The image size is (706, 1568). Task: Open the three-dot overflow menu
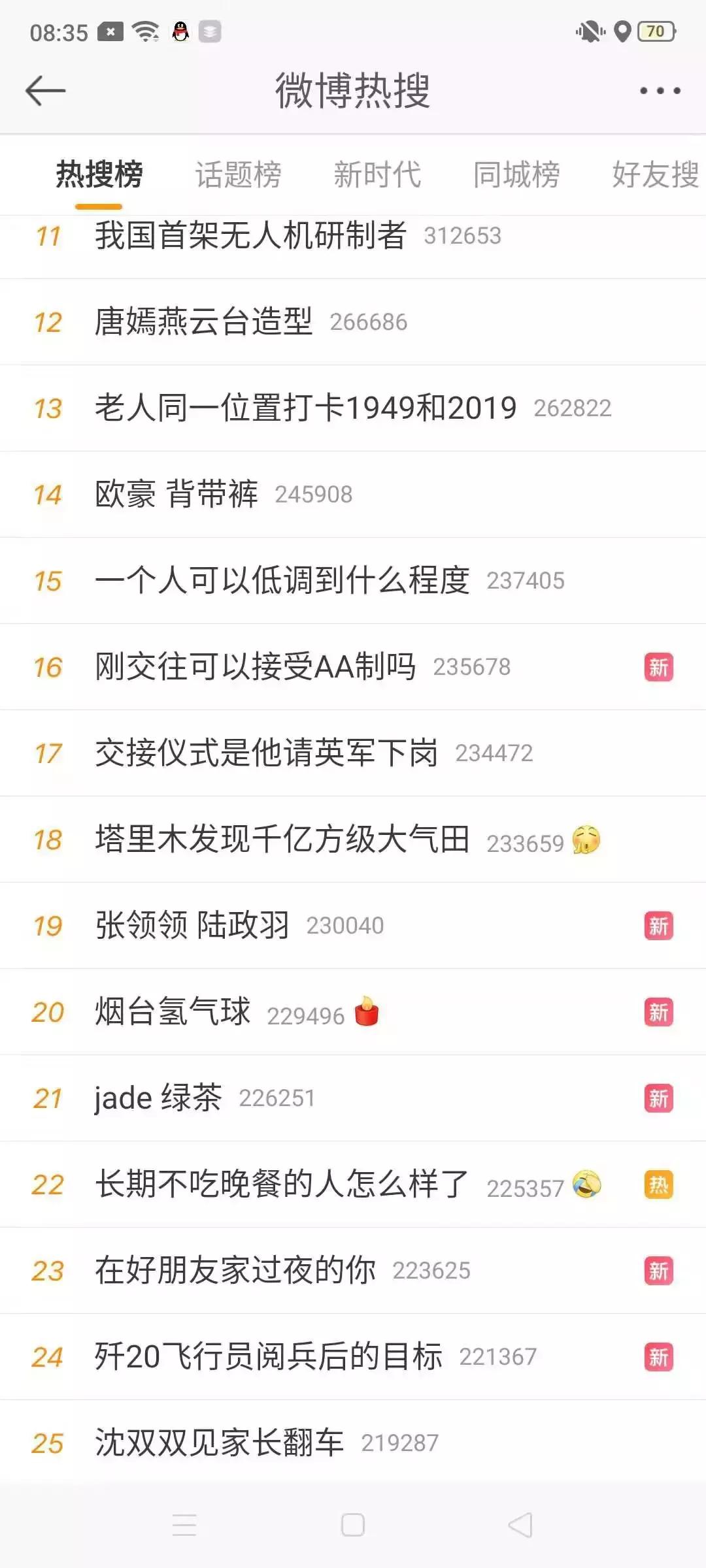[660, 90]
